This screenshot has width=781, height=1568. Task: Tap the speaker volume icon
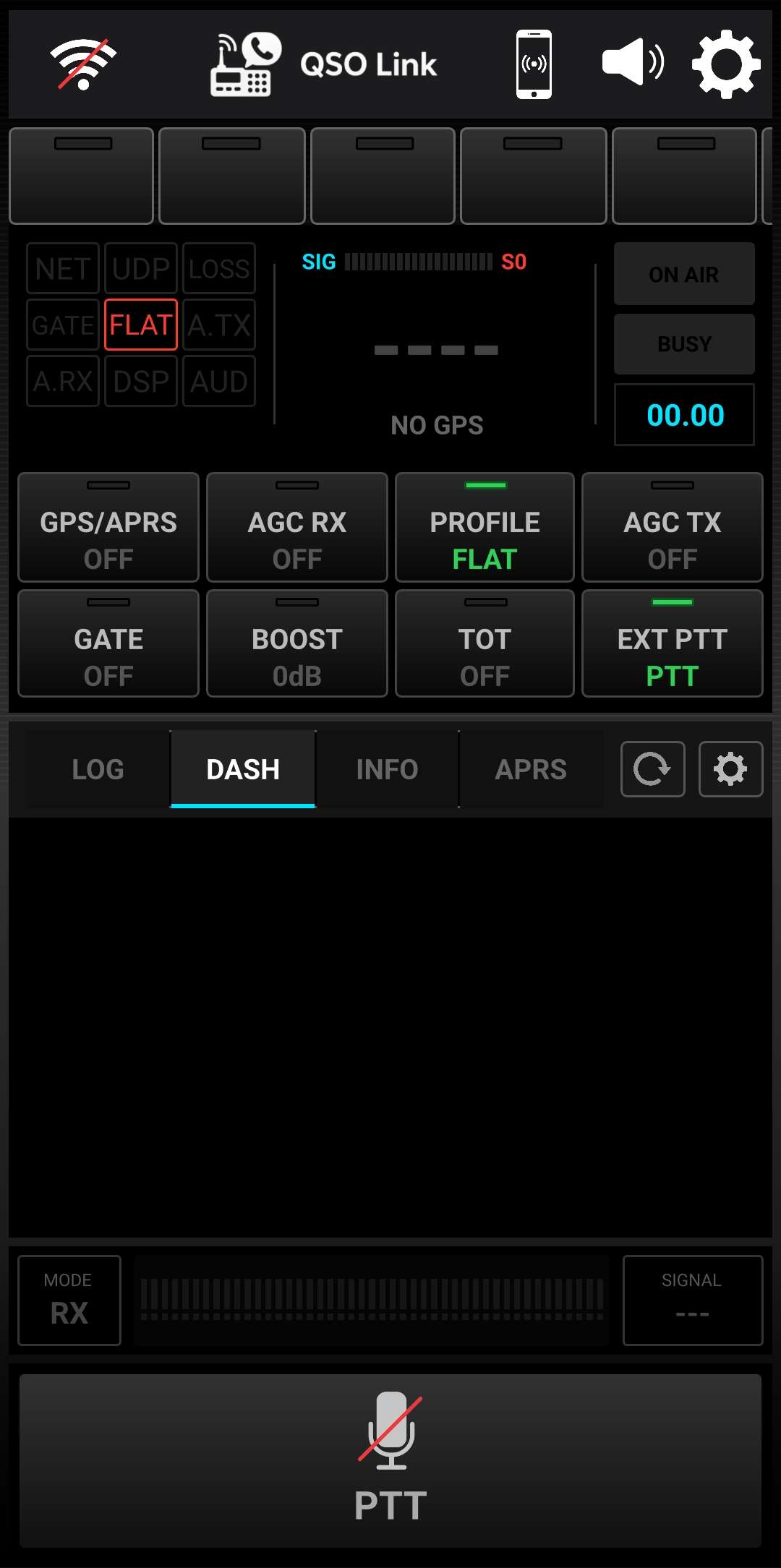pos(633,63)
